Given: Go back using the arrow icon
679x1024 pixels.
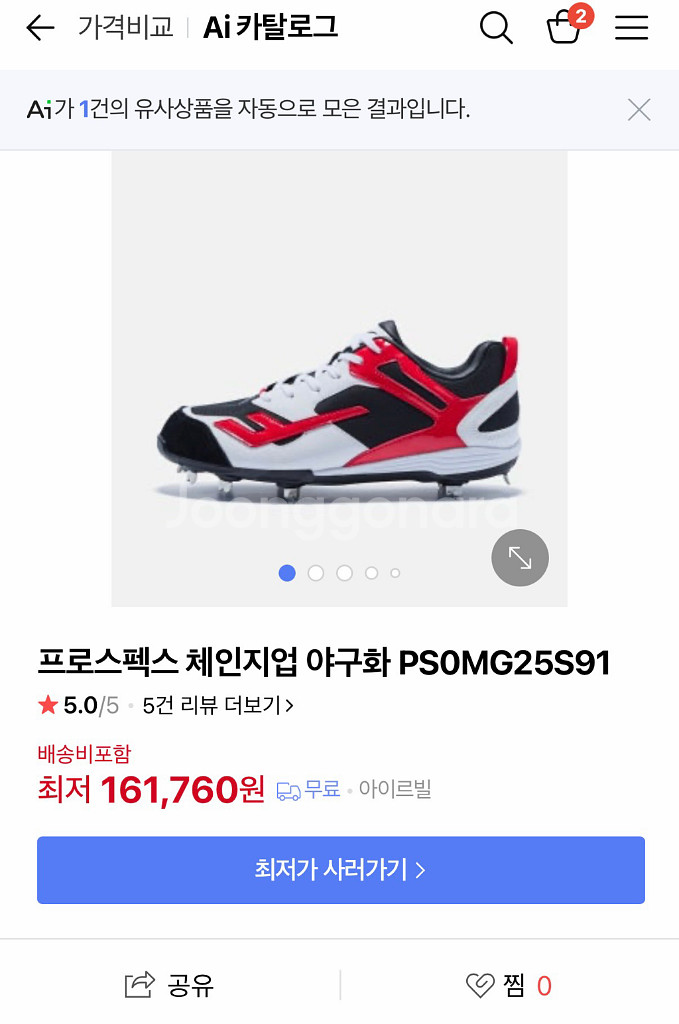Looking at the screenshot, I should click(x=40, y=28).
